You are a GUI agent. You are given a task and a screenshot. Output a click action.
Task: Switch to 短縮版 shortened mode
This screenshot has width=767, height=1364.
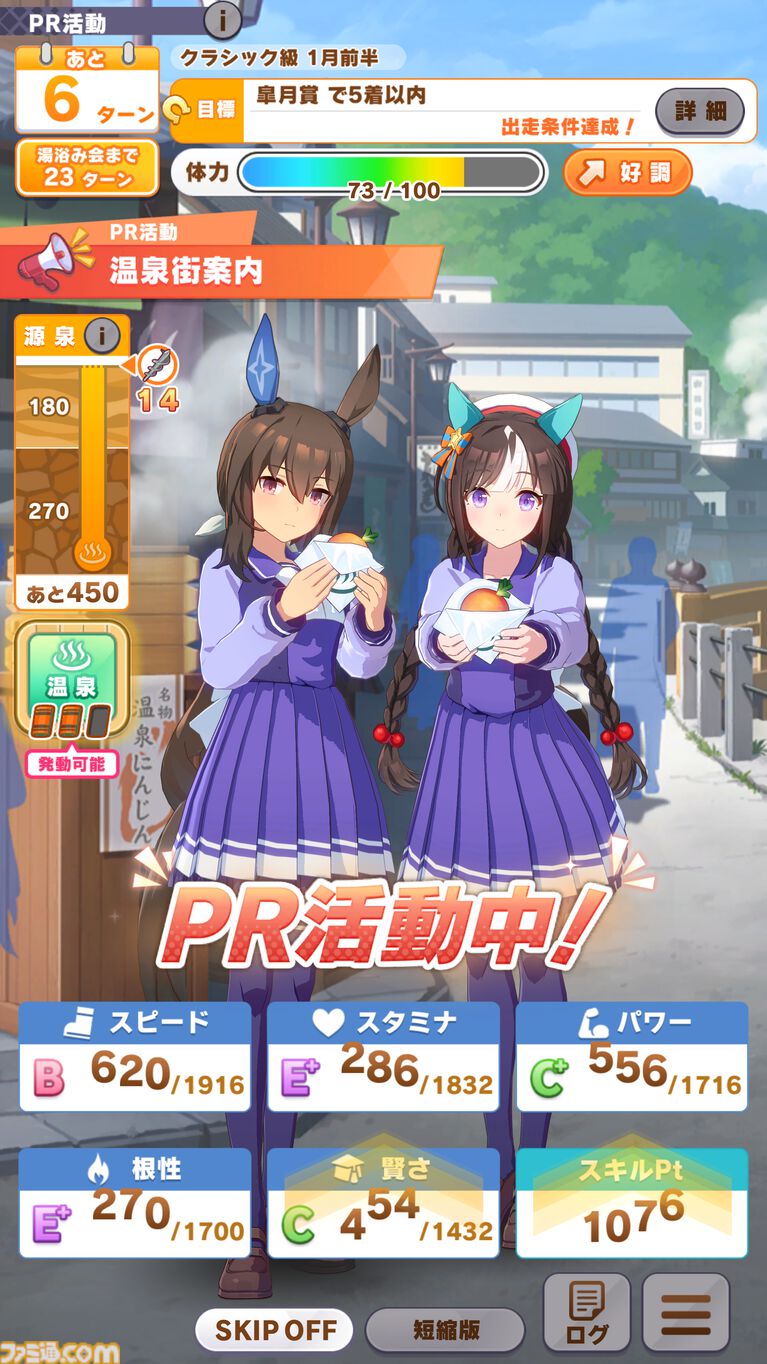(445, 1330)
